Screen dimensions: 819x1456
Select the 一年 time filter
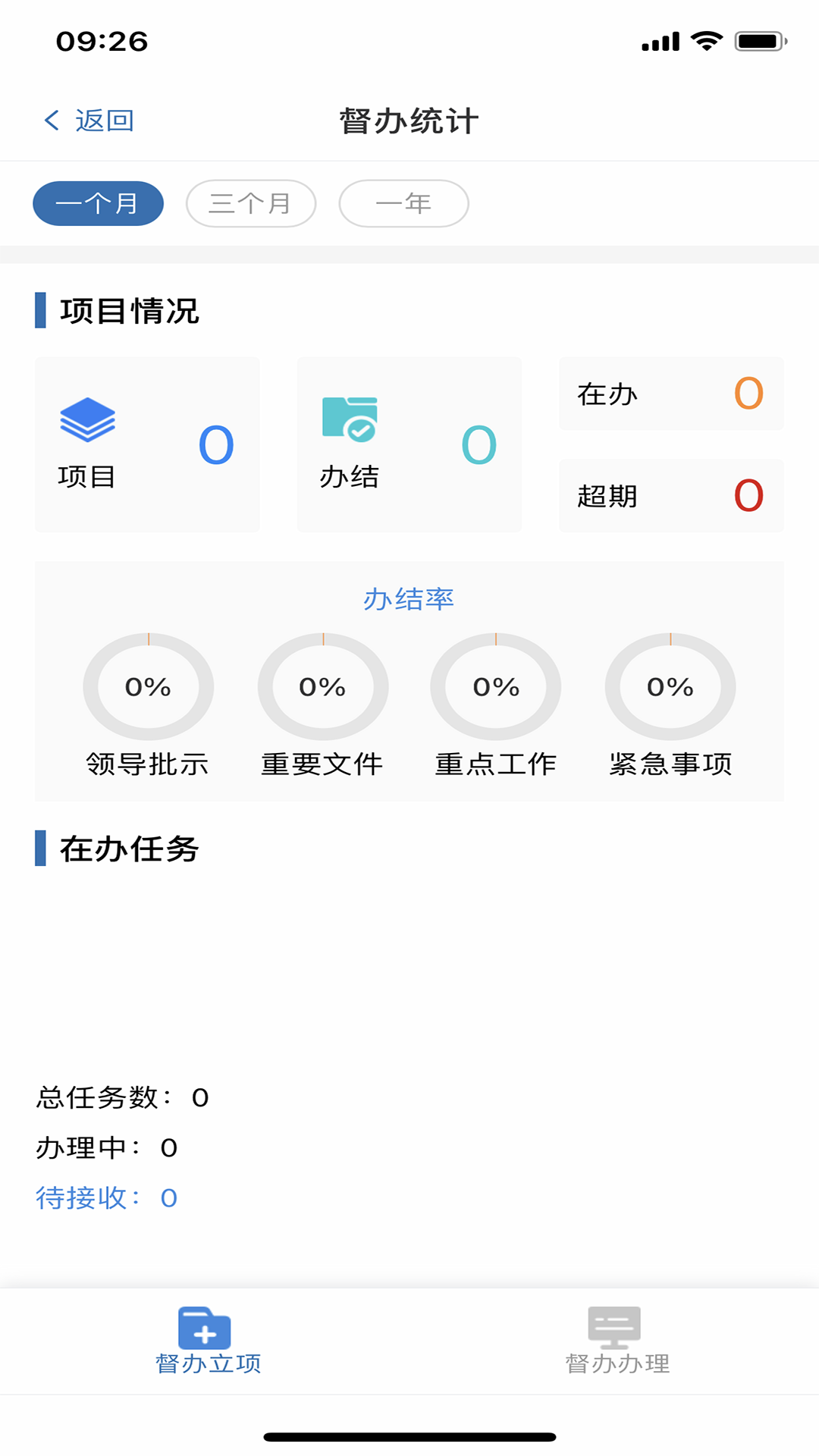click(x=403, y=202)
